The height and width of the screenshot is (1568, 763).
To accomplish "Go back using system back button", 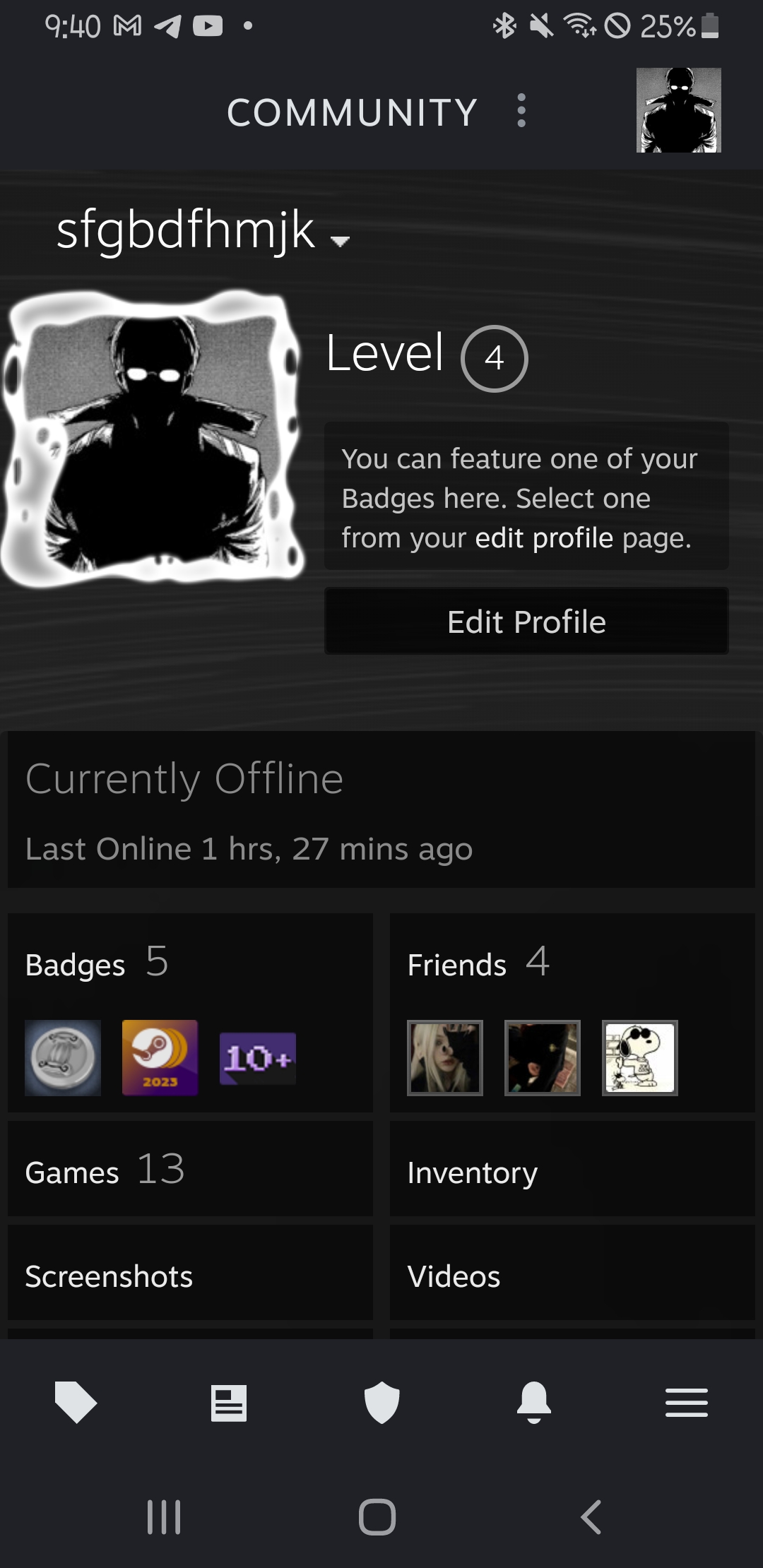I will click(x=591, y=1516).
